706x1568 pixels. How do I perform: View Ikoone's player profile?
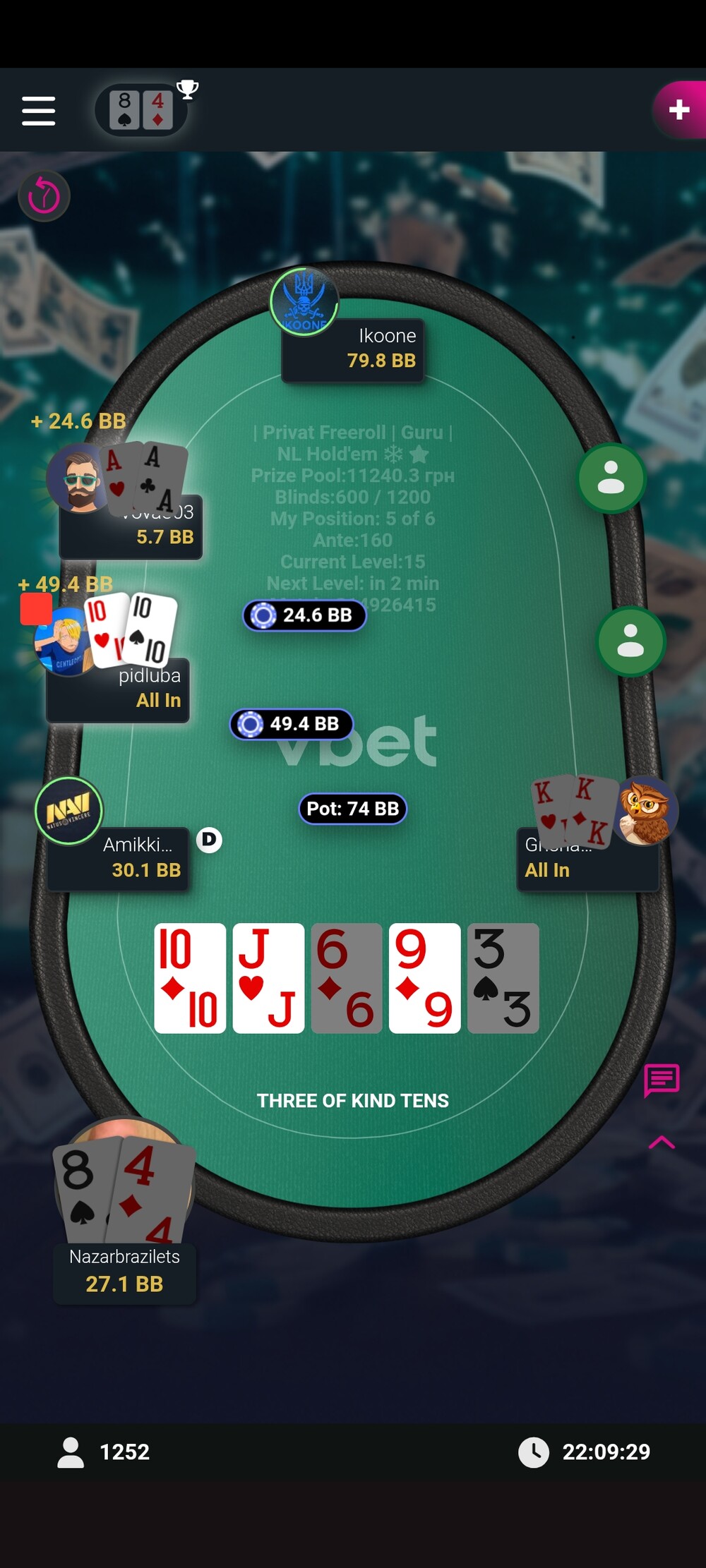(304, 302)
